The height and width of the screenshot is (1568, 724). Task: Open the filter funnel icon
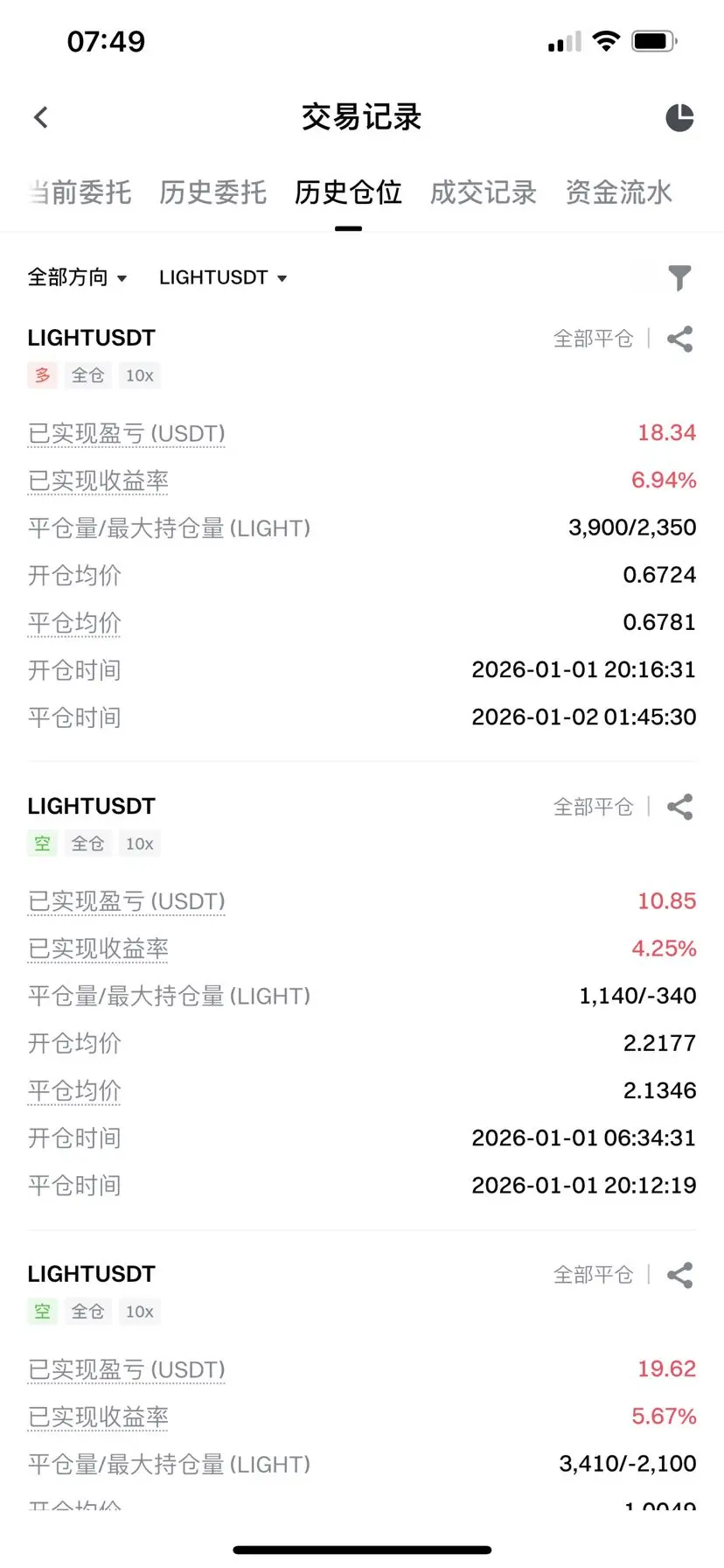point(679,278)
